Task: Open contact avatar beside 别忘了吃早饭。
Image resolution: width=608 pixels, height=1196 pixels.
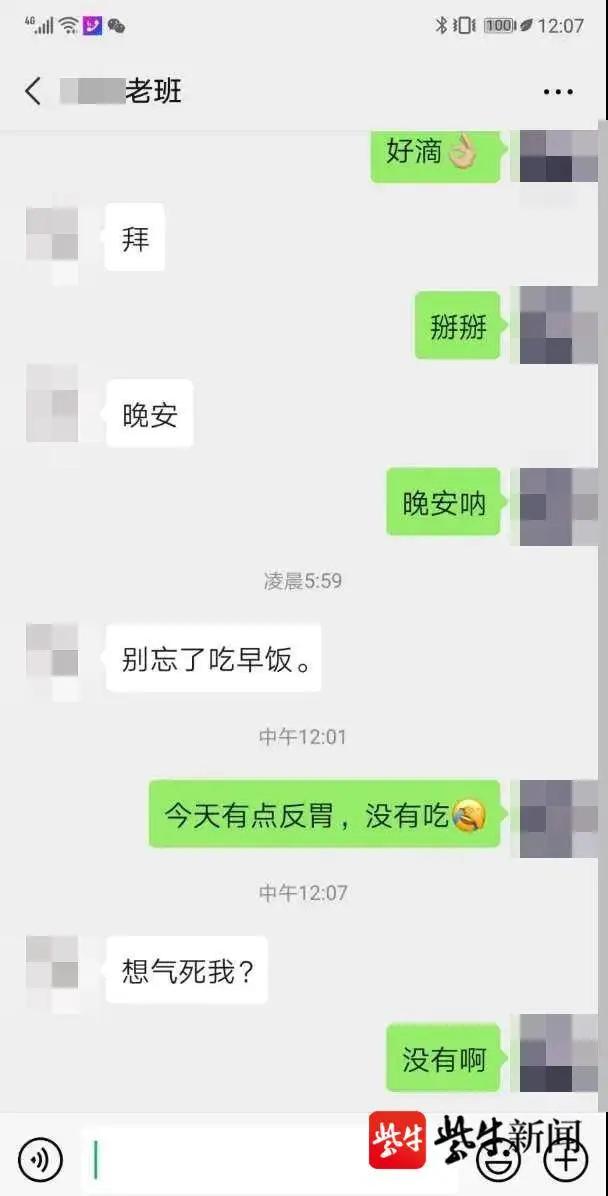Action: point(52,658)
